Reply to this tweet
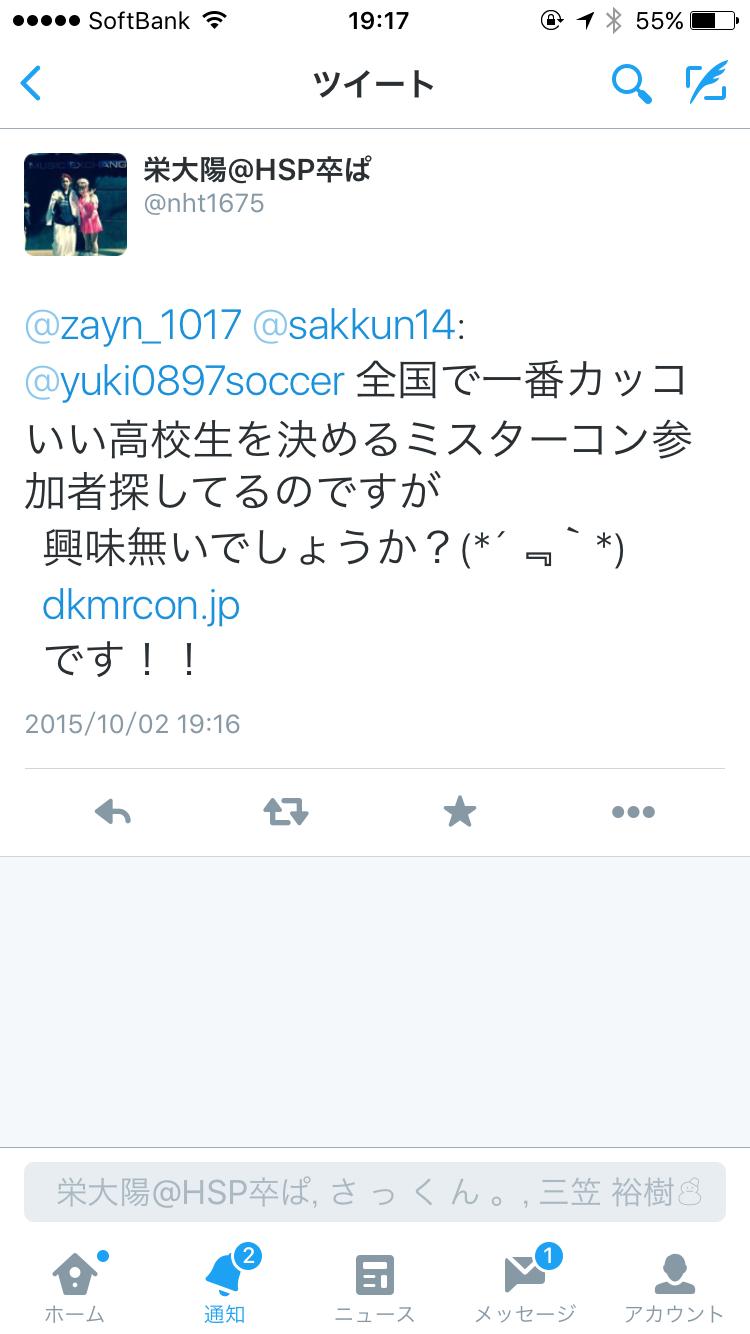Viewport: 750px width, 1334px height. (113, 812)
